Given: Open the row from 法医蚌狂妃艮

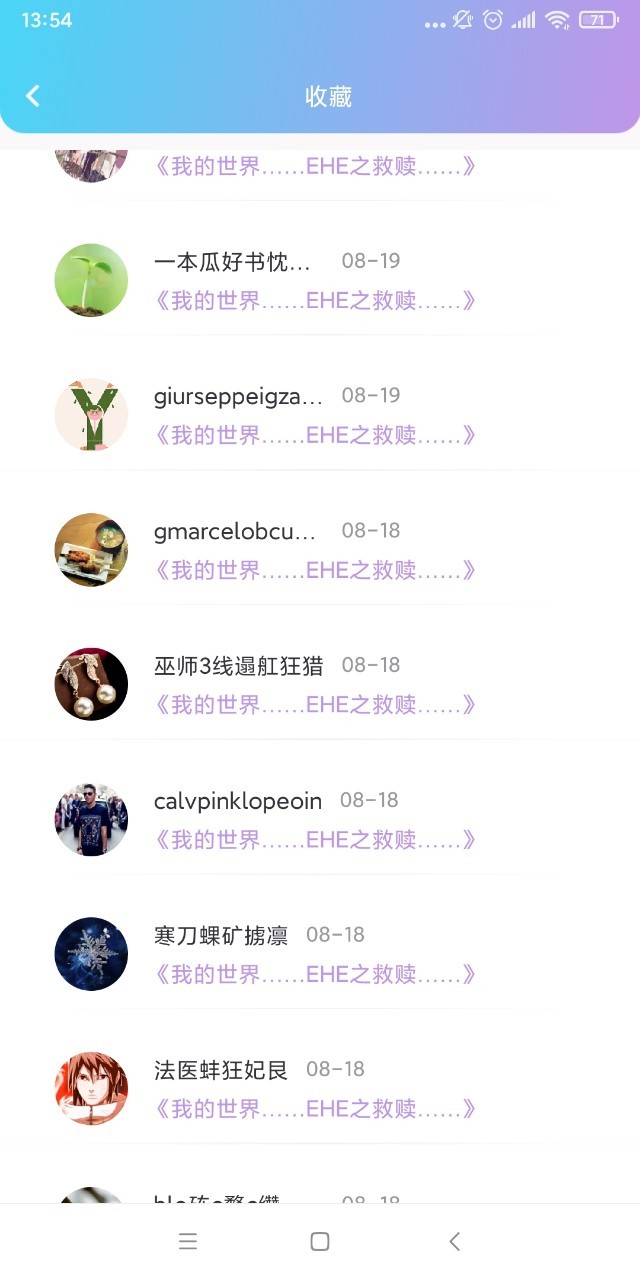Looking at the screenshot, I should coord(320,1090).
